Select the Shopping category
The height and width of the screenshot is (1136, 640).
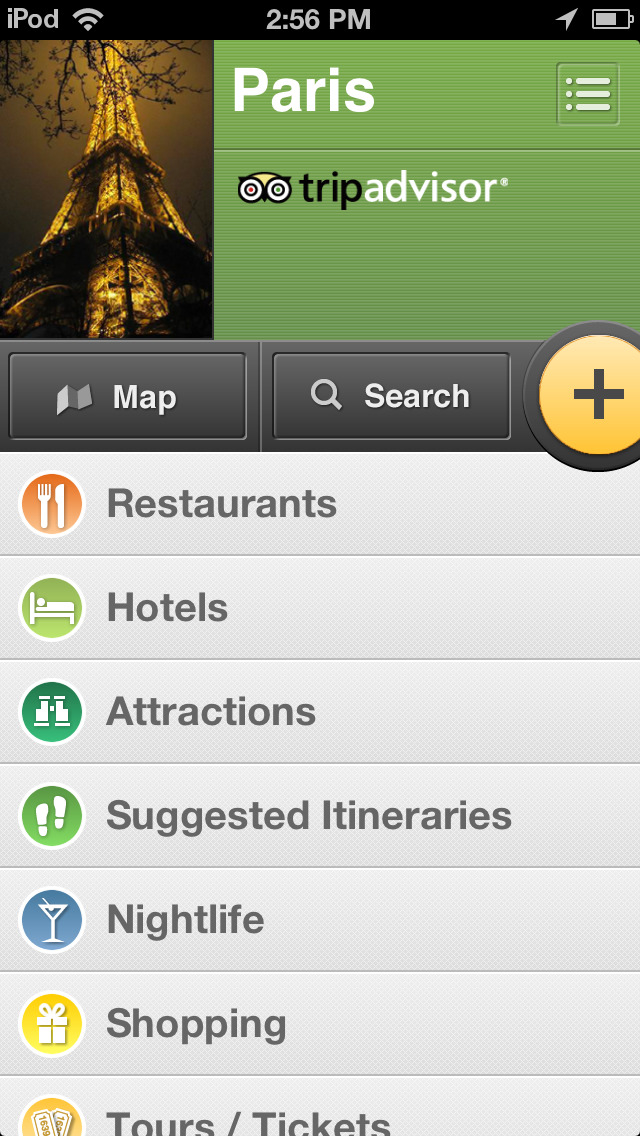(320, 1024)
